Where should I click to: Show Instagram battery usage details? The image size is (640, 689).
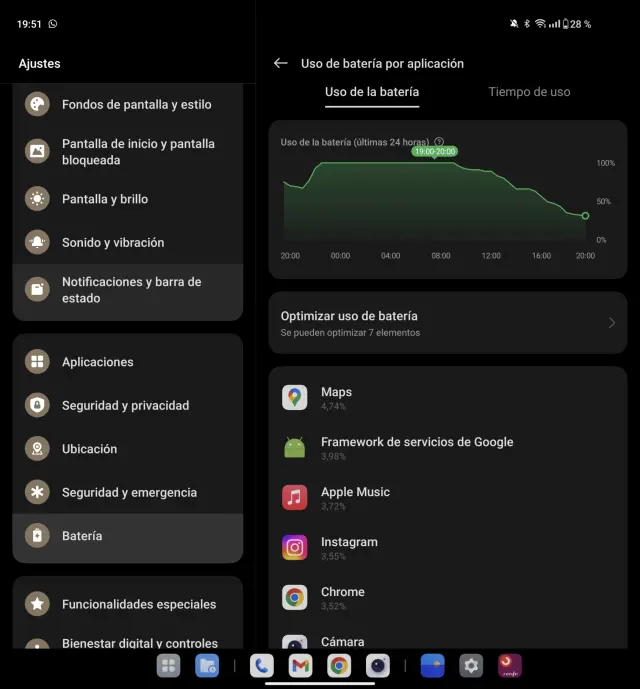click(447, 548)
